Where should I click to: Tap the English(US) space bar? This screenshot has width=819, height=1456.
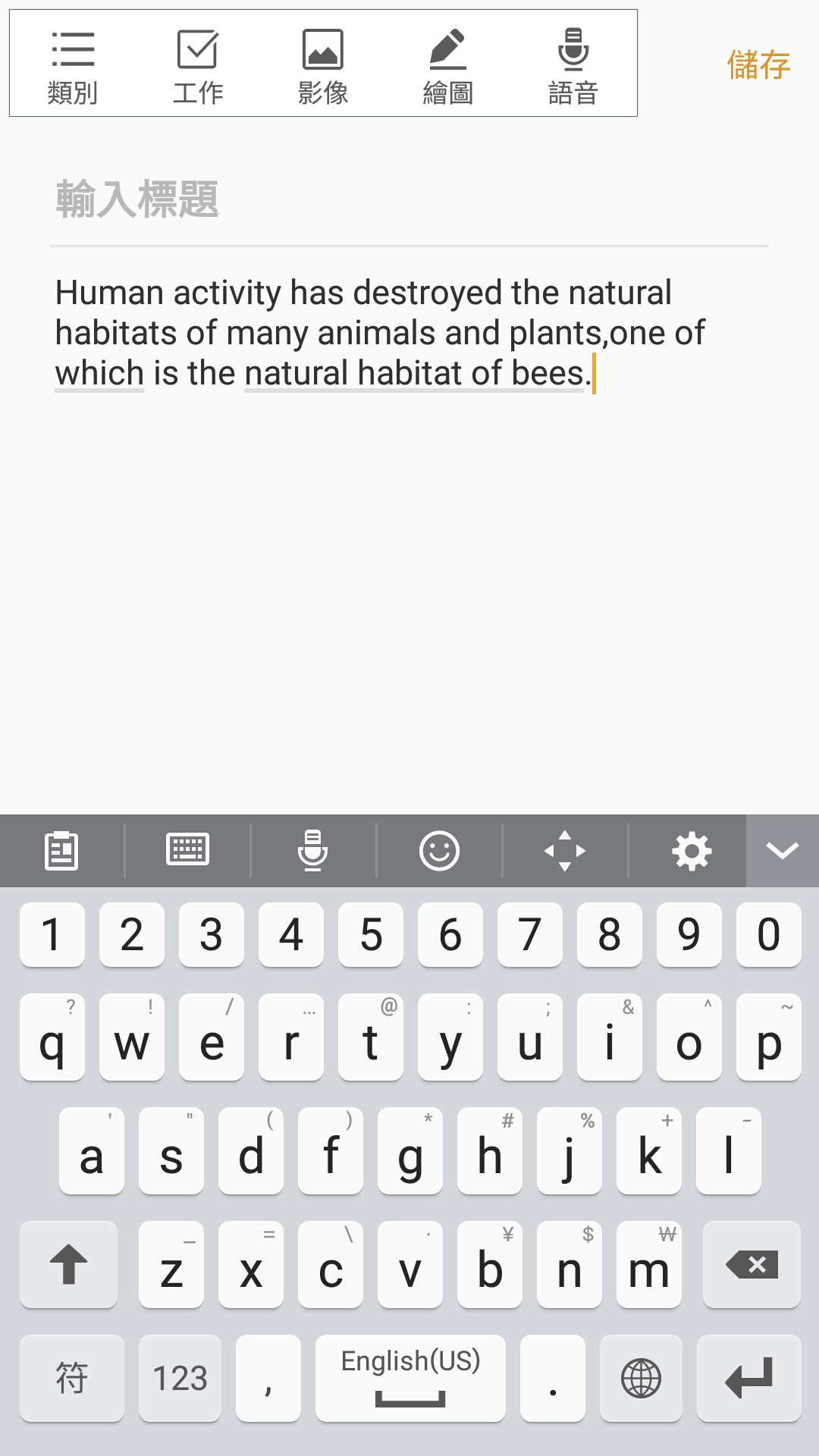click(x=410, y=1378)
